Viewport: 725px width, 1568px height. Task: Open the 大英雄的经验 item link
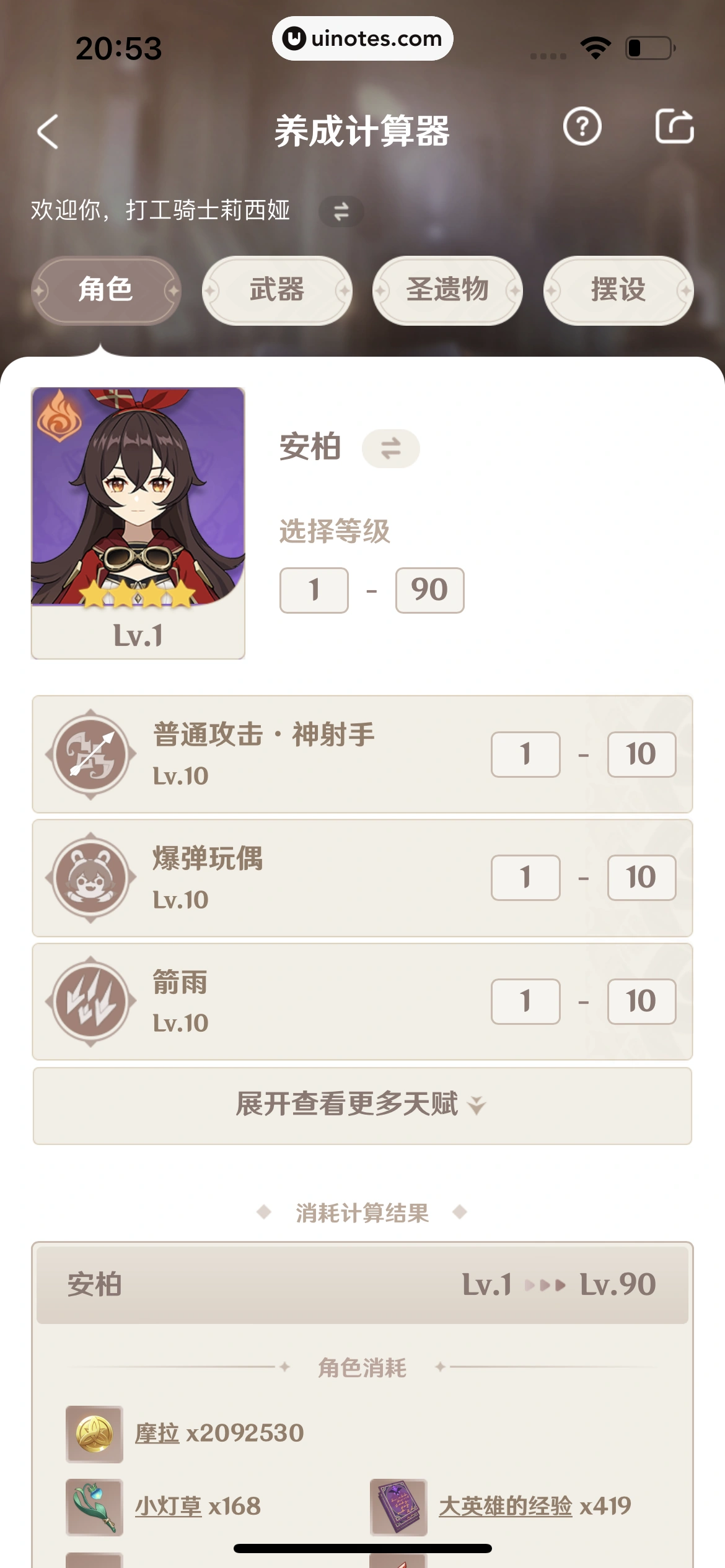(505, 1506)
